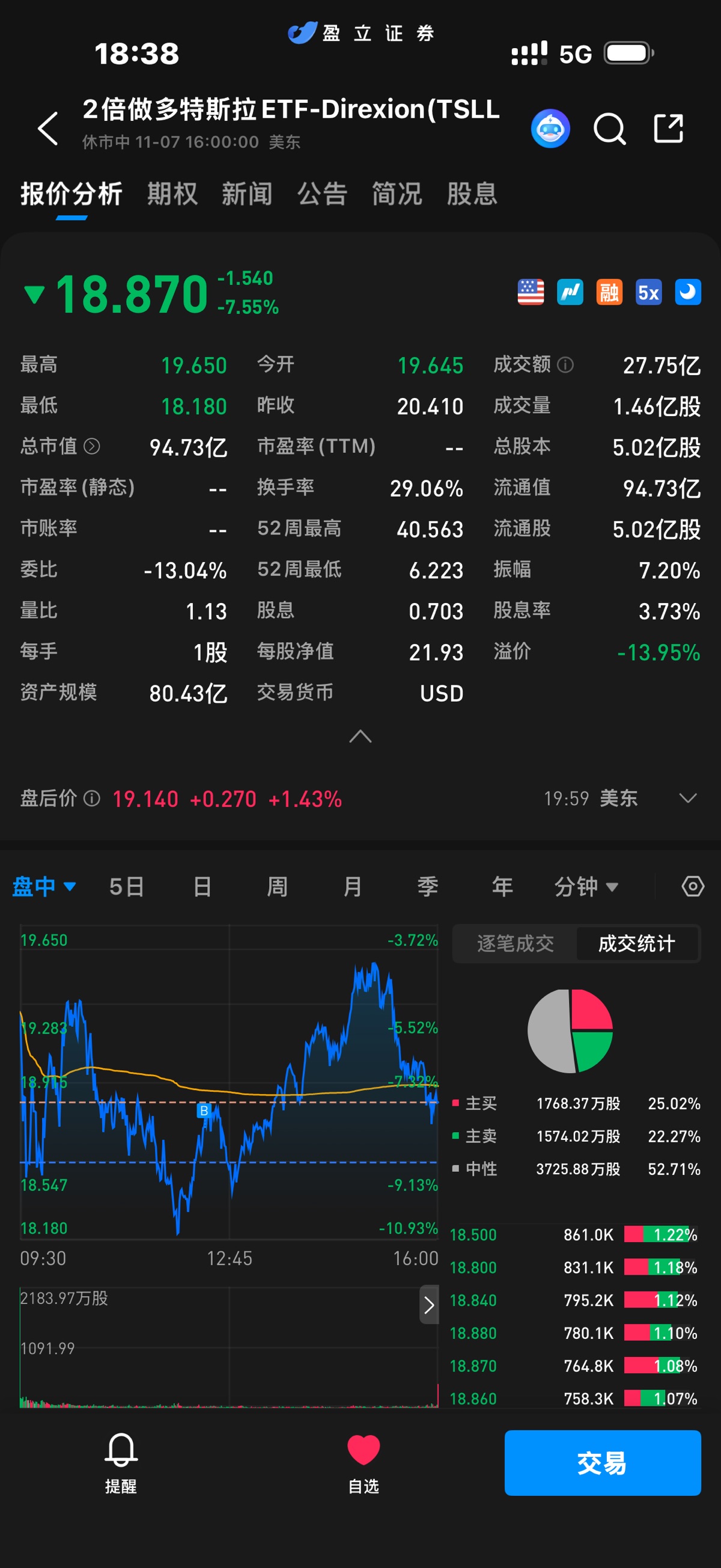Screen dimensions: 721x1568
Task: View the 公告 tab
Action: 322,194
